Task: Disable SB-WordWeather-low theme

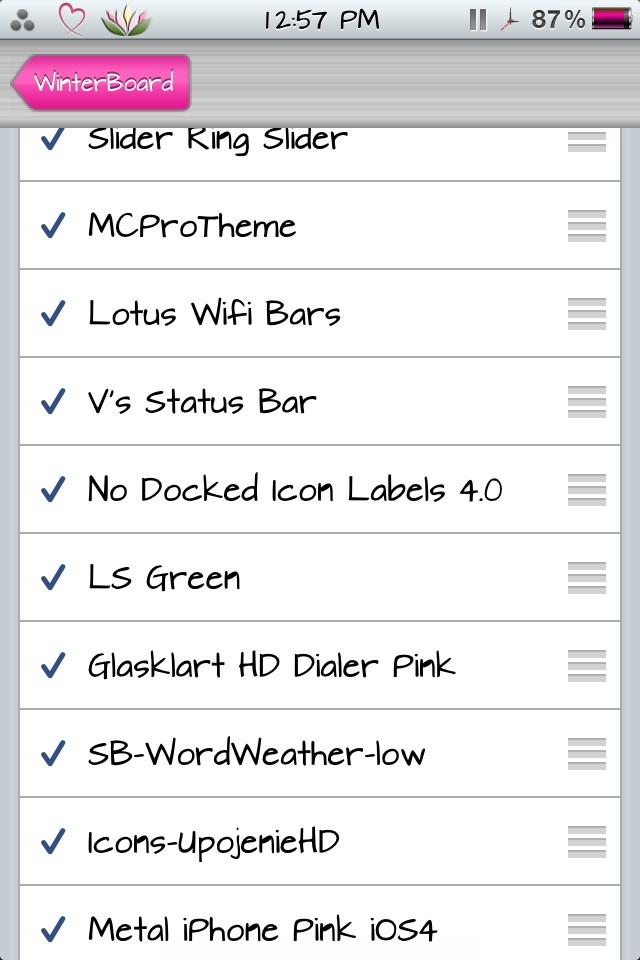Action: (x=256, y=754)
